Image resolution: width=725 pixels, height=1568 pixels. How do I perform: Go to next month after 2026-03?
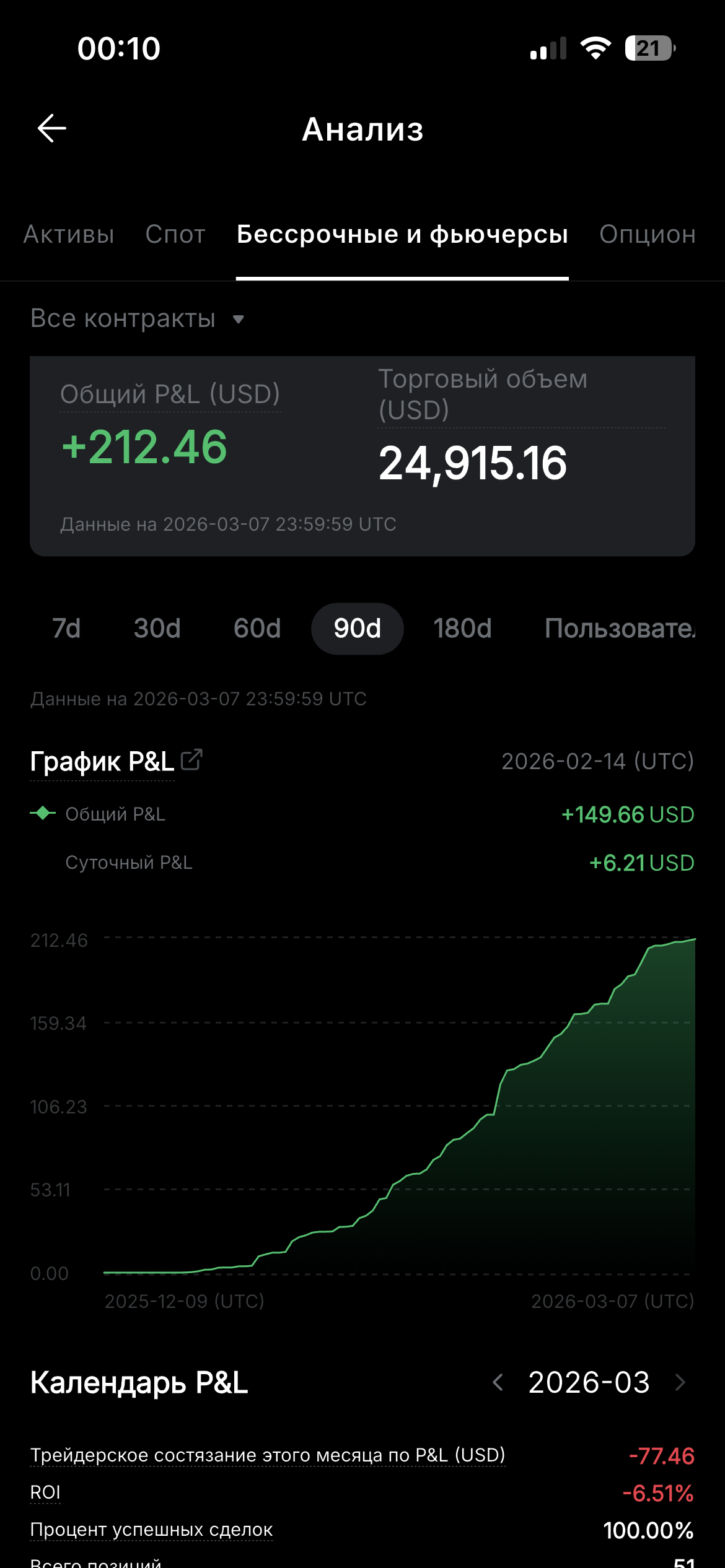pyautogui.click(x=680, y=1382)
